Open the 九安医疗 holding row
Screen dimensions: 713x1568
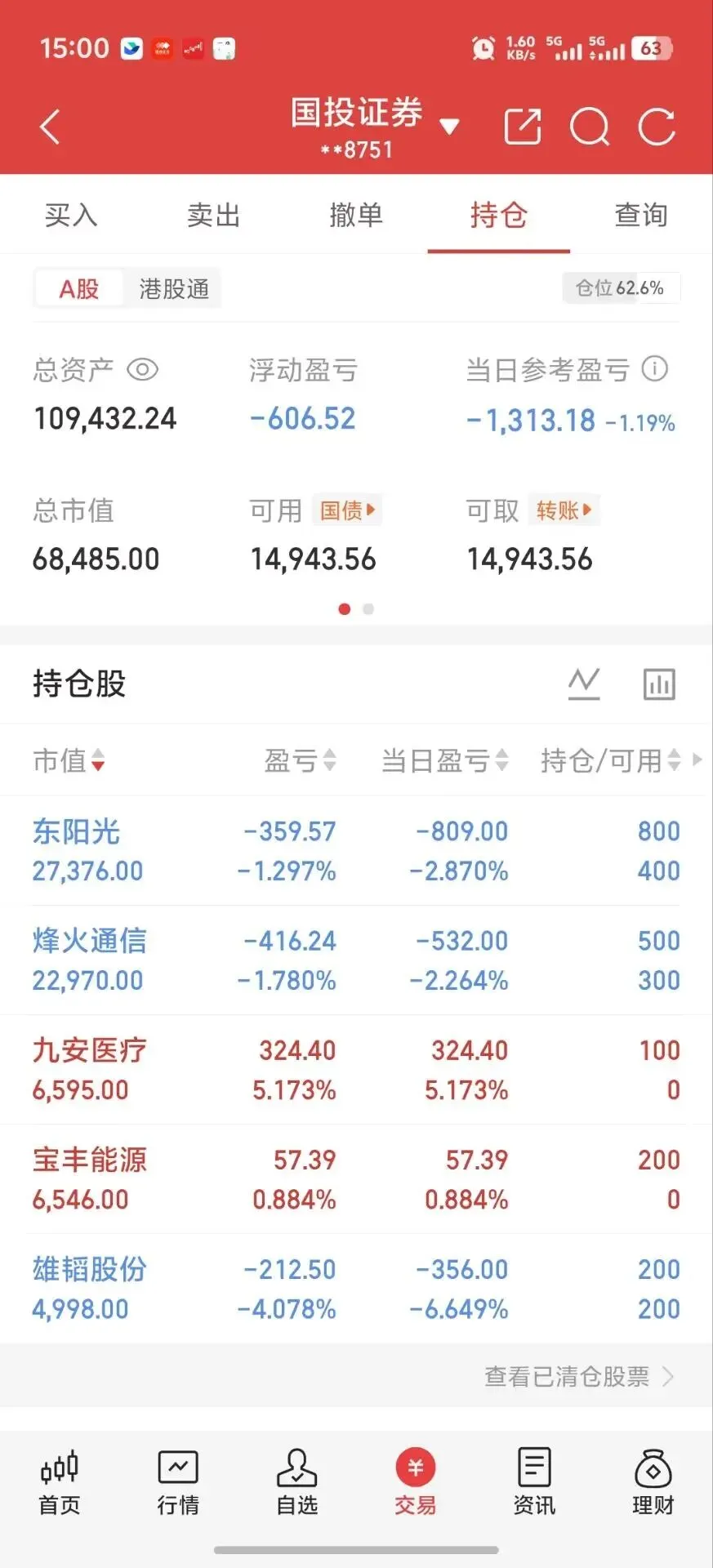[x=356, y=1070]
